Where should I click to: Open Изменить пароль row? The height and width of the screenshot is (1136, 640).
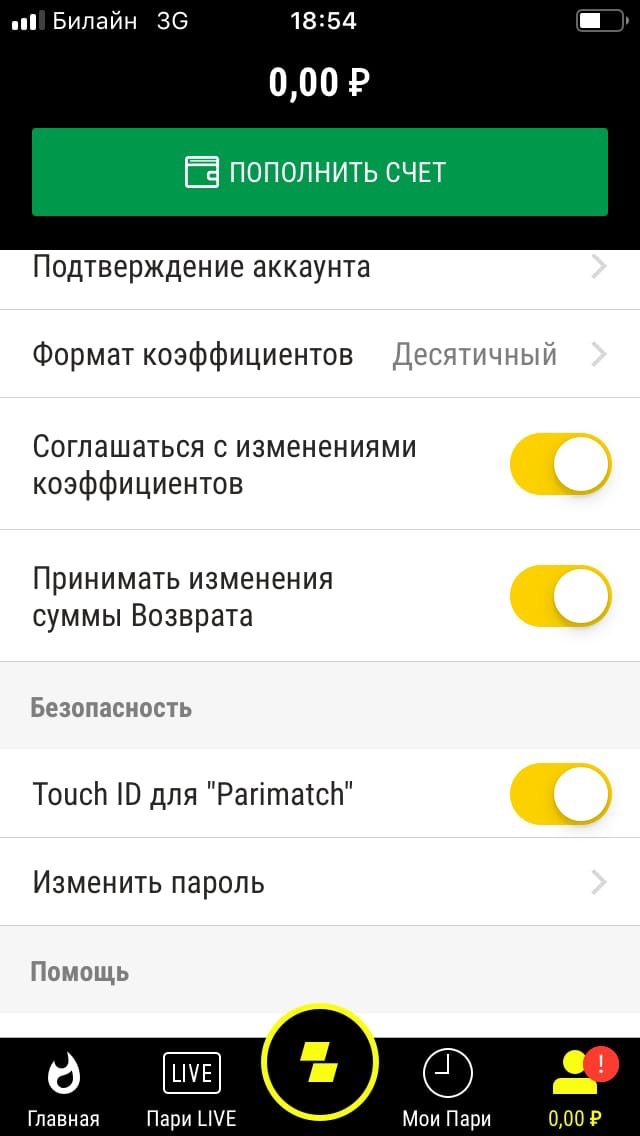[320, 882]
